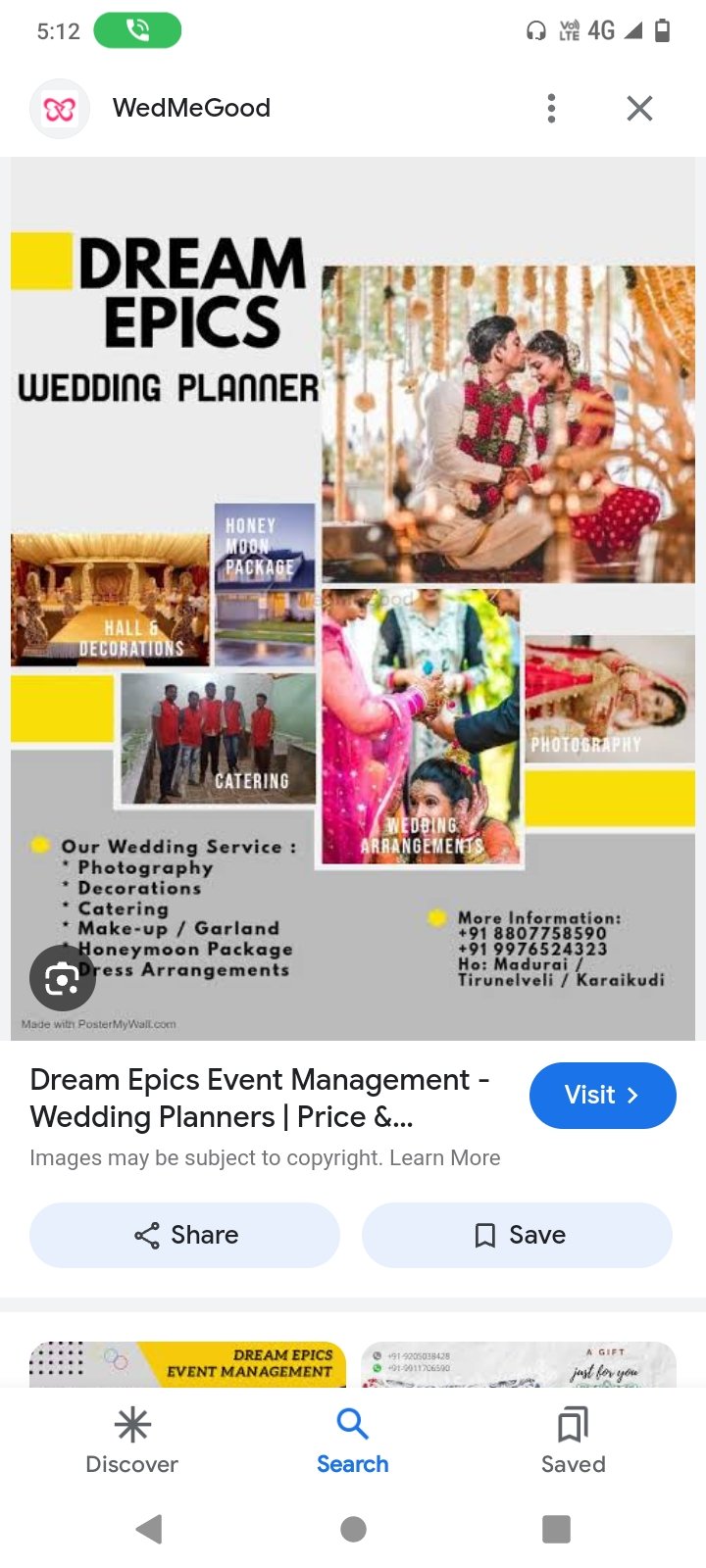
Task: Open the Dream Epics Event Management related image
Action: 187,1364
